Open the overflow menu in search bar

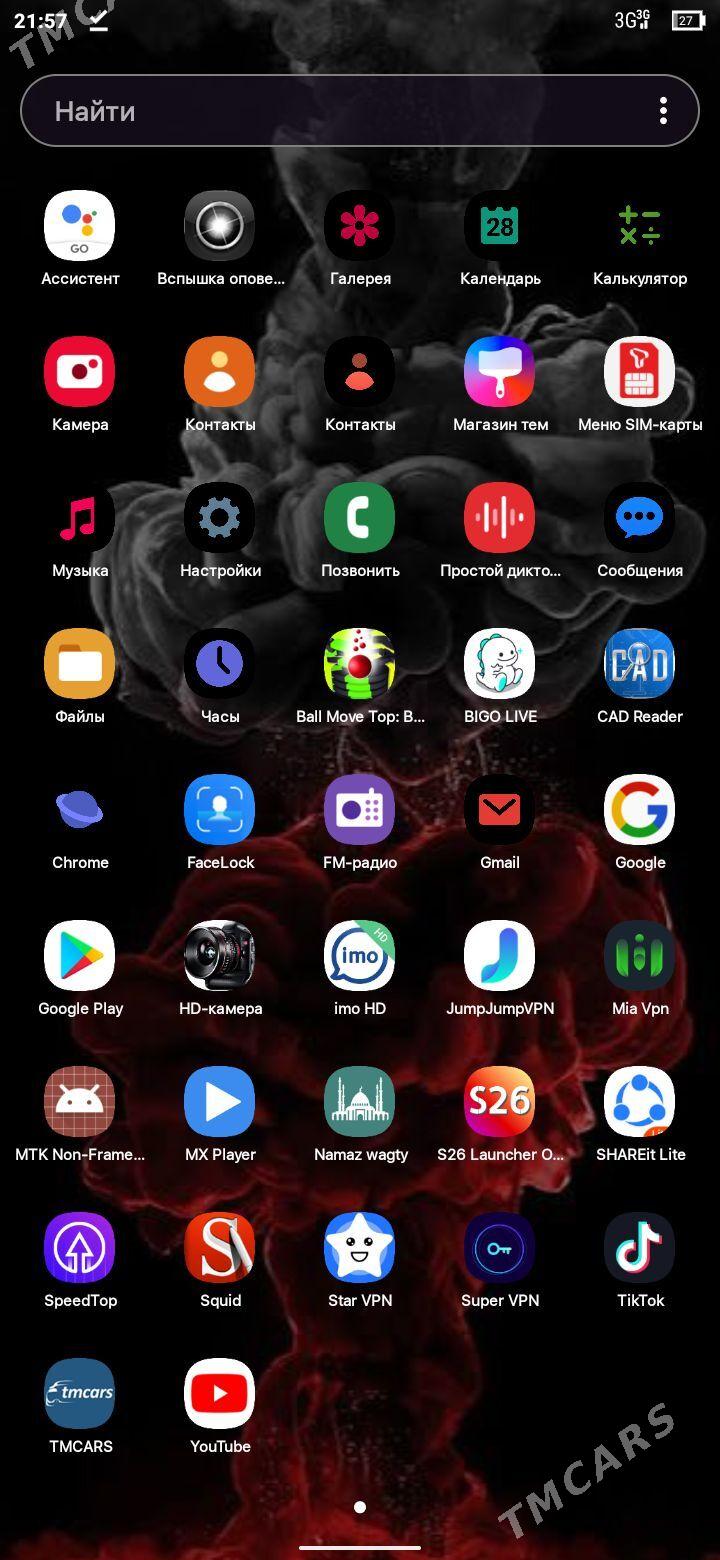click(663, 111)
